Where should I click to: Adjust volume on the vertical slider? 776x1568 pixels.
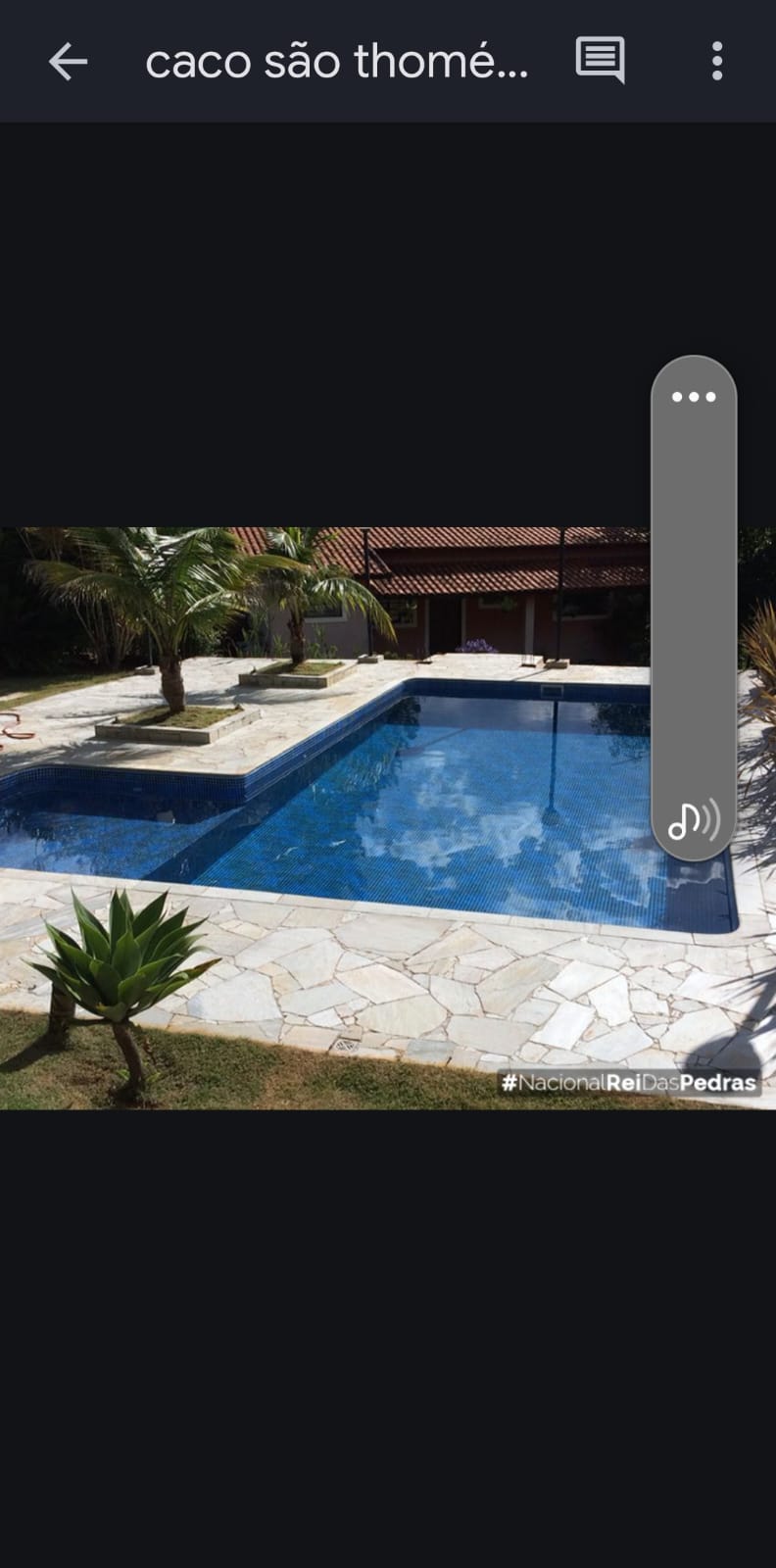point(694,608)
